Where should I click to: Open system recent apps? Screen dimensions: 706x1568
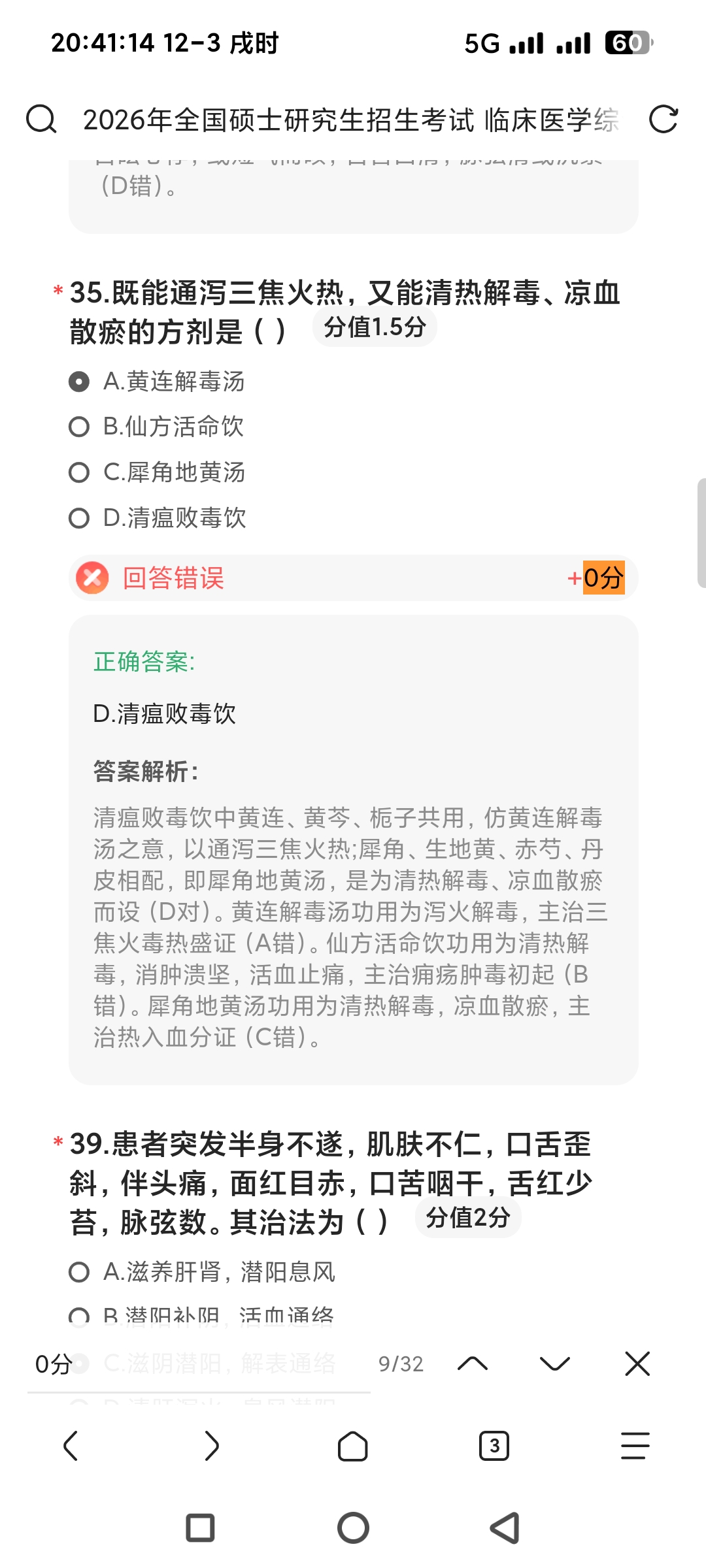coord(200,1528)
